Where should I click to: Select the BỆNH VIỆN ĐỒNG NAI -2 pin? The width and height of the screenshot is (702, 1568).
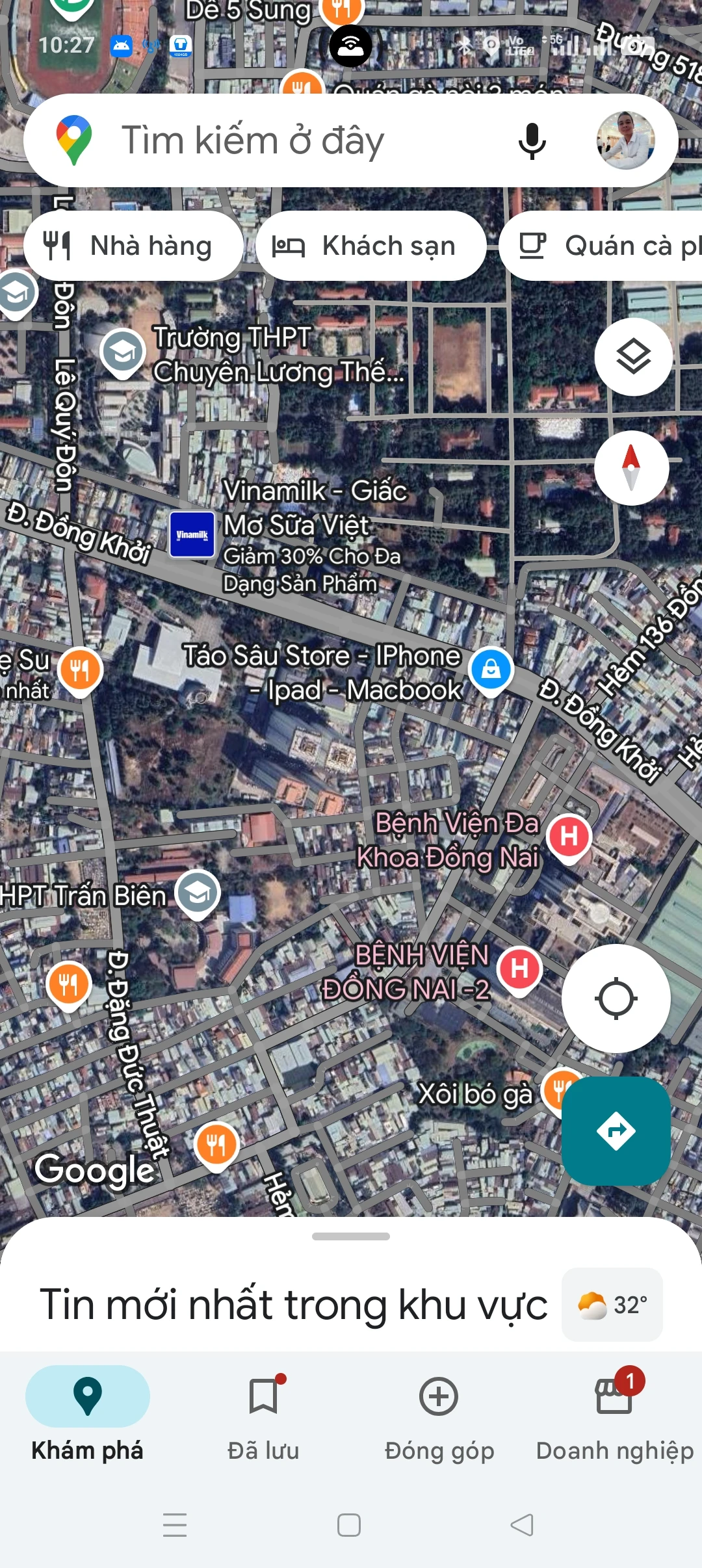(x=519, y=969)
